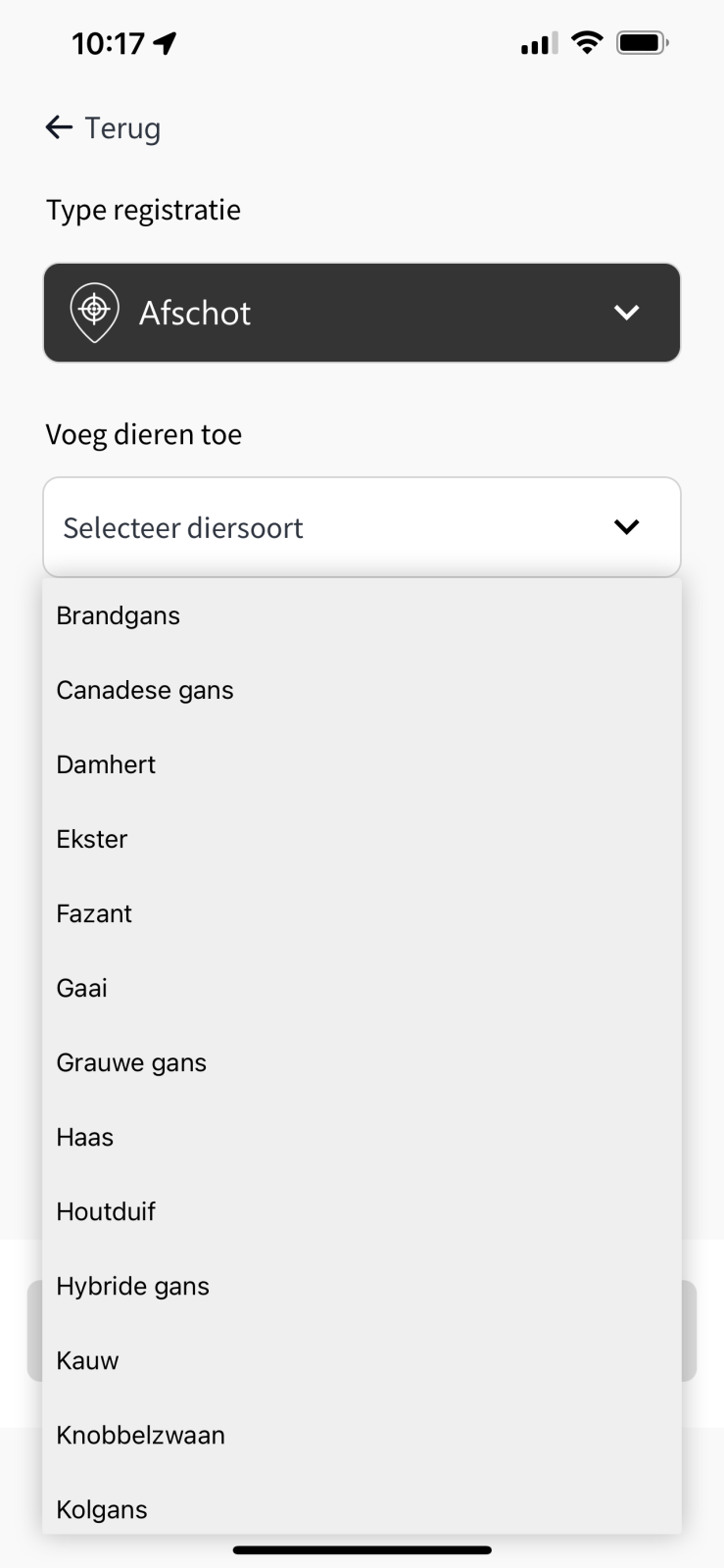The image size is (724, 1568).
Task: Pick Fazant from the species options
Action: (94, 913)
